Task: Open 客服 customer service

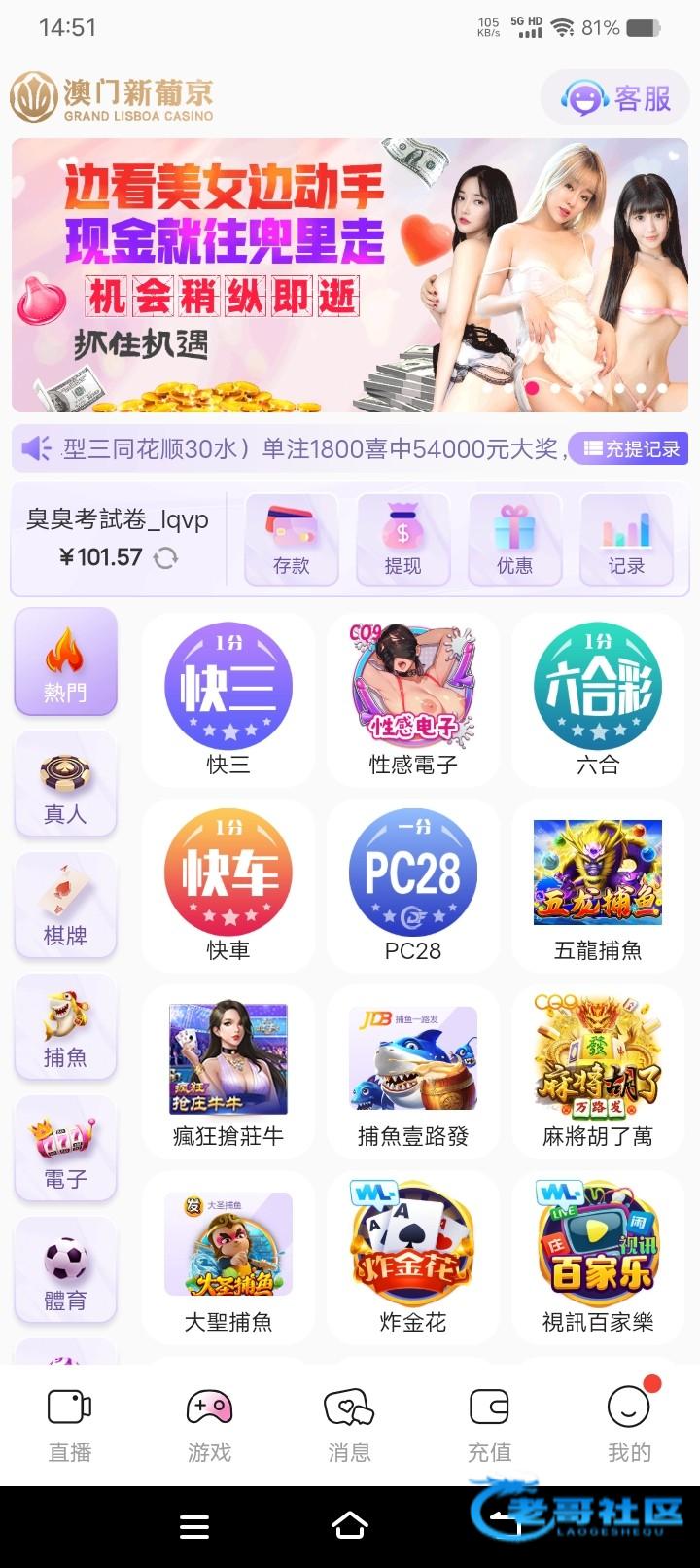Action: (x=616, y=98)
